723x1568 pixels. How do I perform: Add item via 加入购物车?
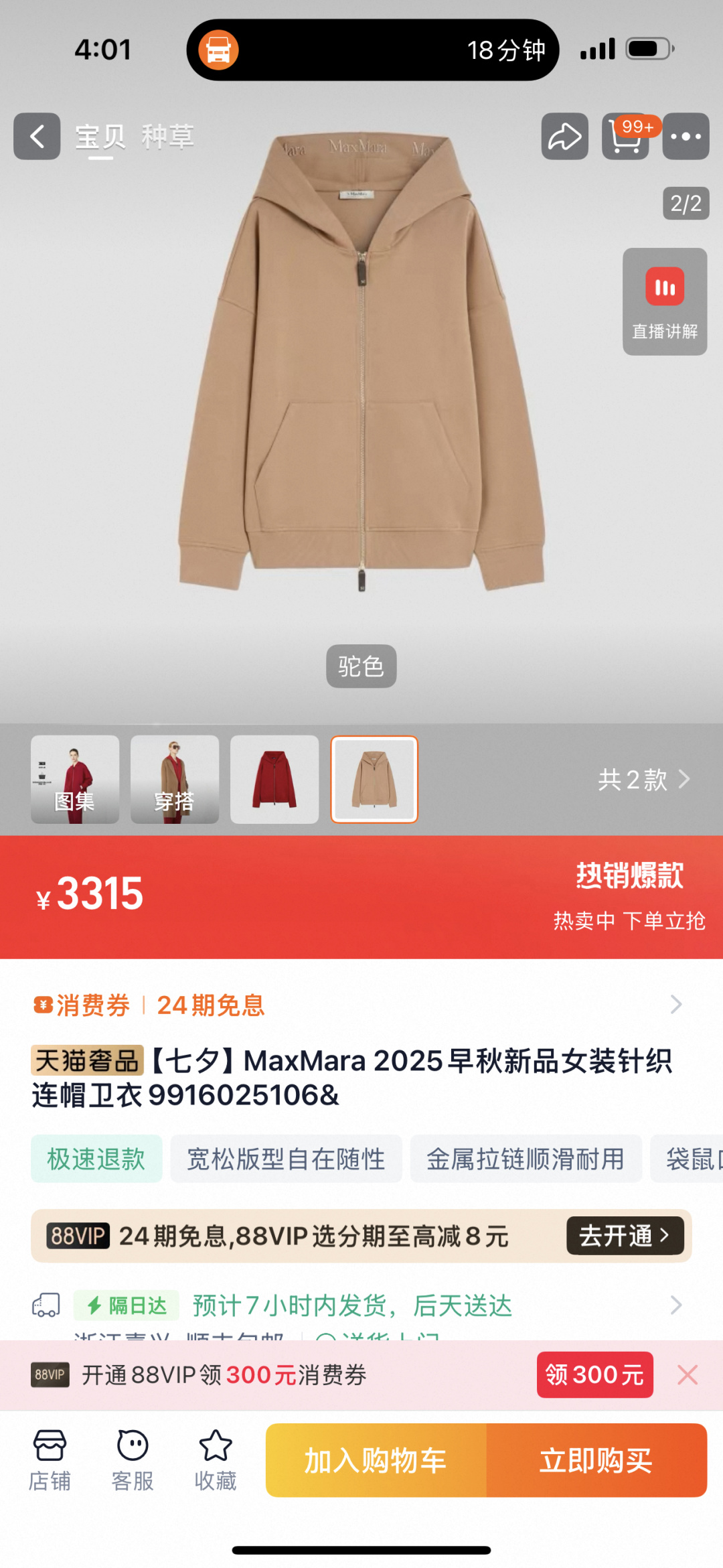click(376, 1460)
